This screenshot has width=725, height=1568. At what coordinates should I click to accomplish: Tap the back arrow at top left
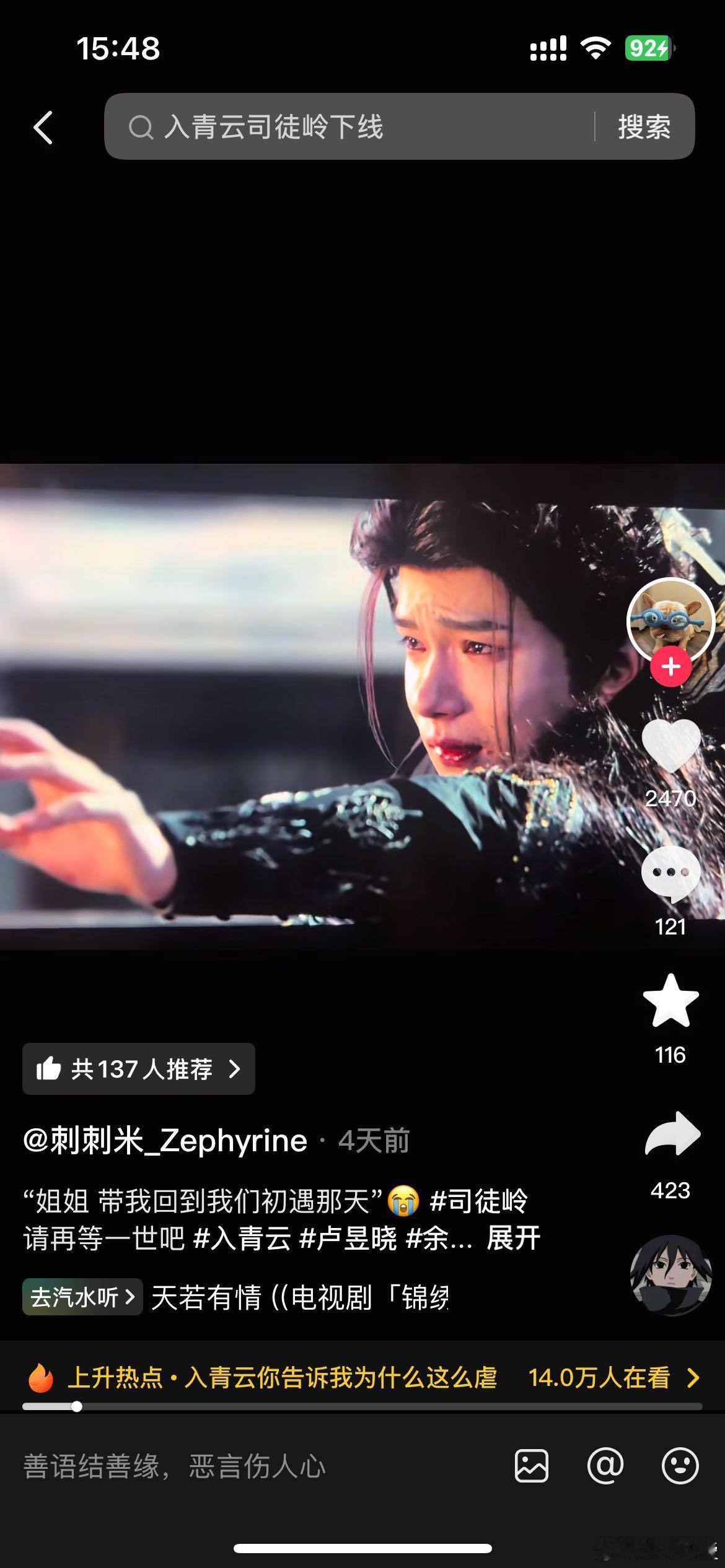[x=42, y=127]
